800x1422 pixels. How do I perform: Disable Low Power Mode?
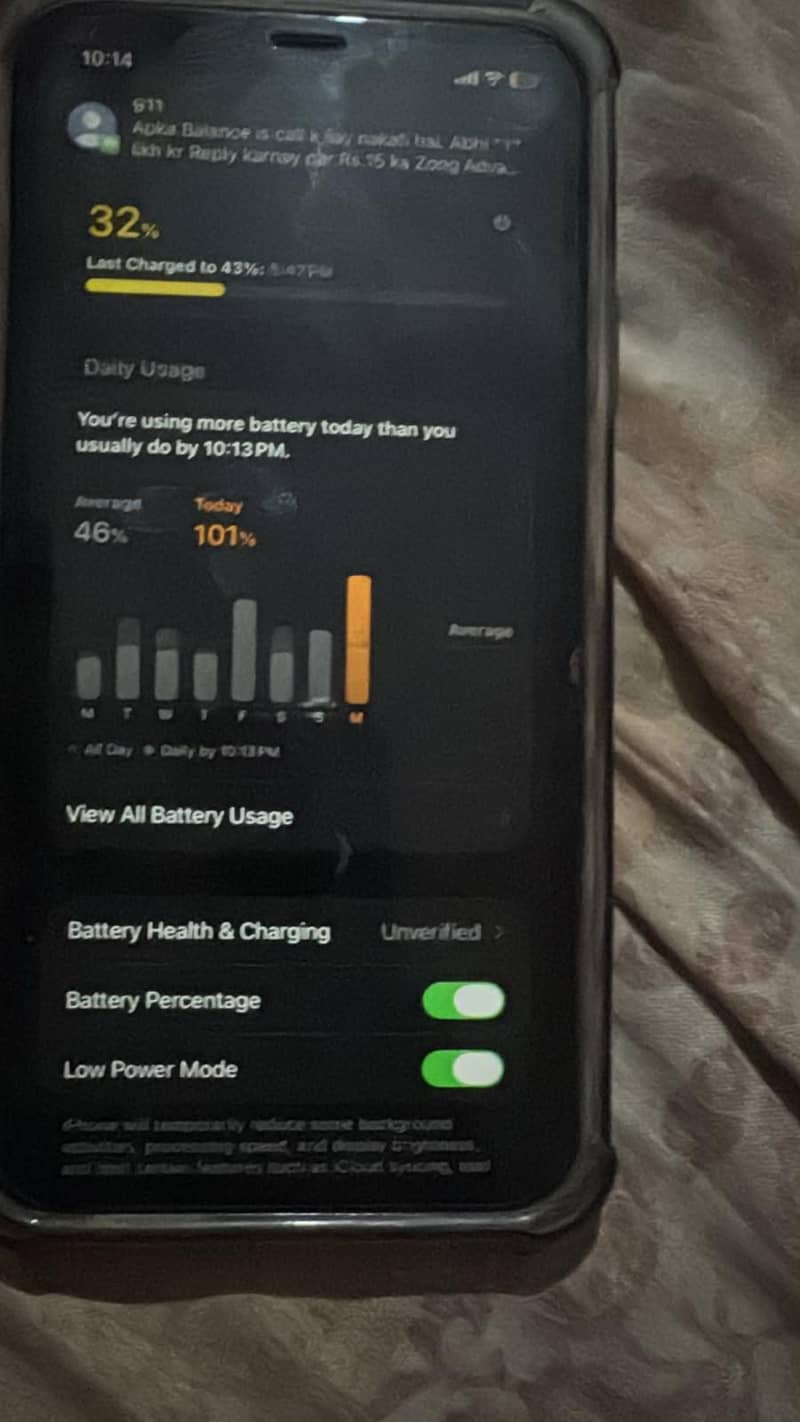463,1069
